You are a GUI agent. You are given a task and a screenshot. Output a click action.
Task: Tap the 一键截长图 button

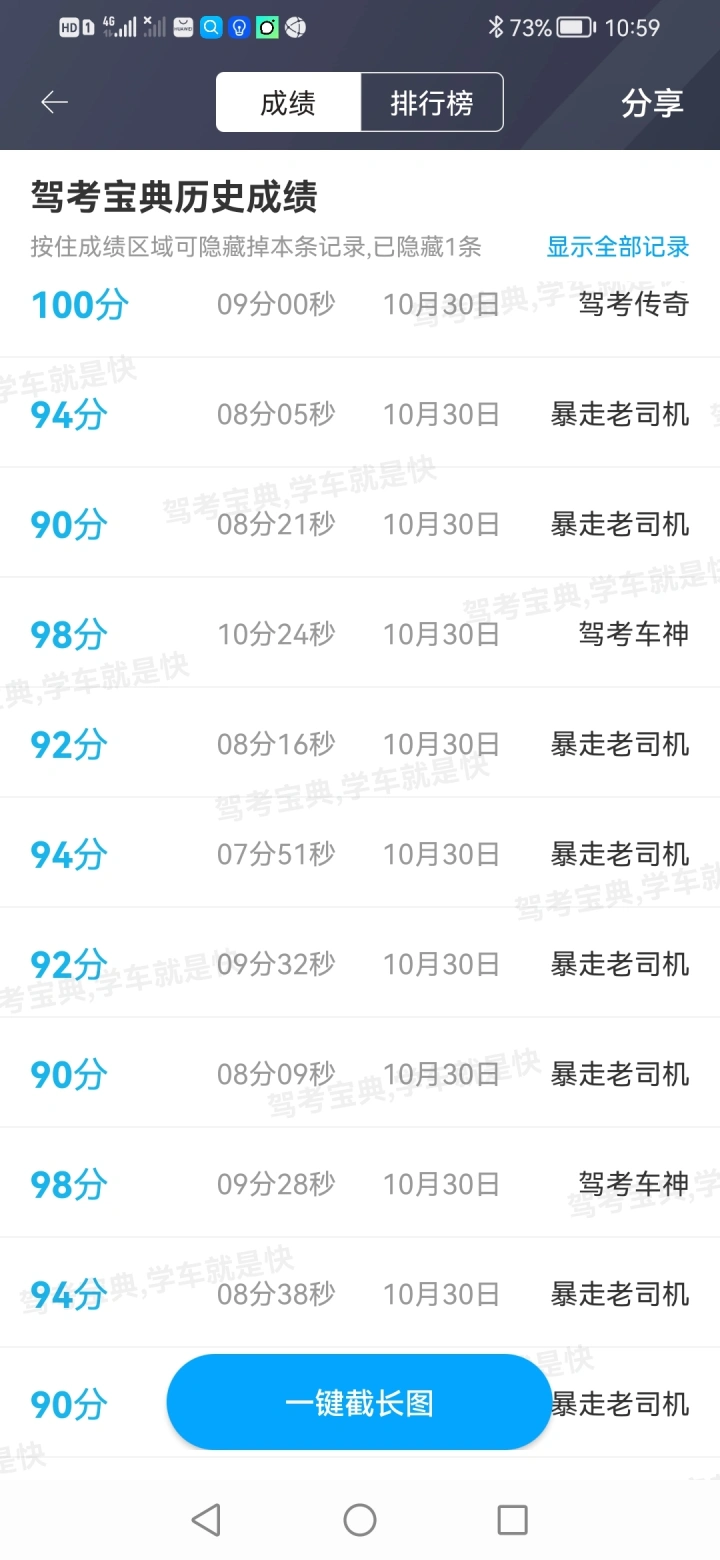pyautogui.click(x=359, y=1402)
